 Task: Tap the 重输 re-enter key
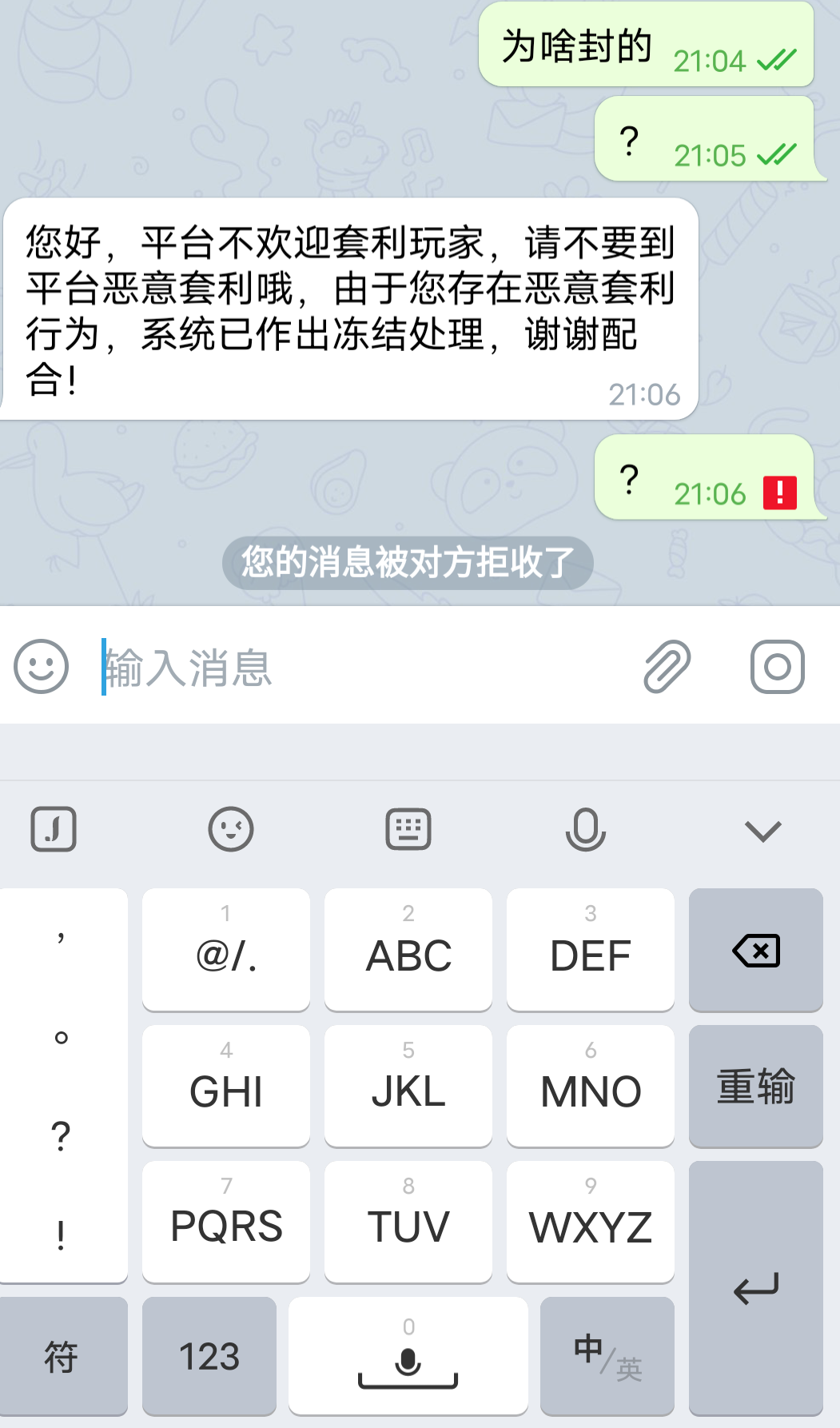755,1086
